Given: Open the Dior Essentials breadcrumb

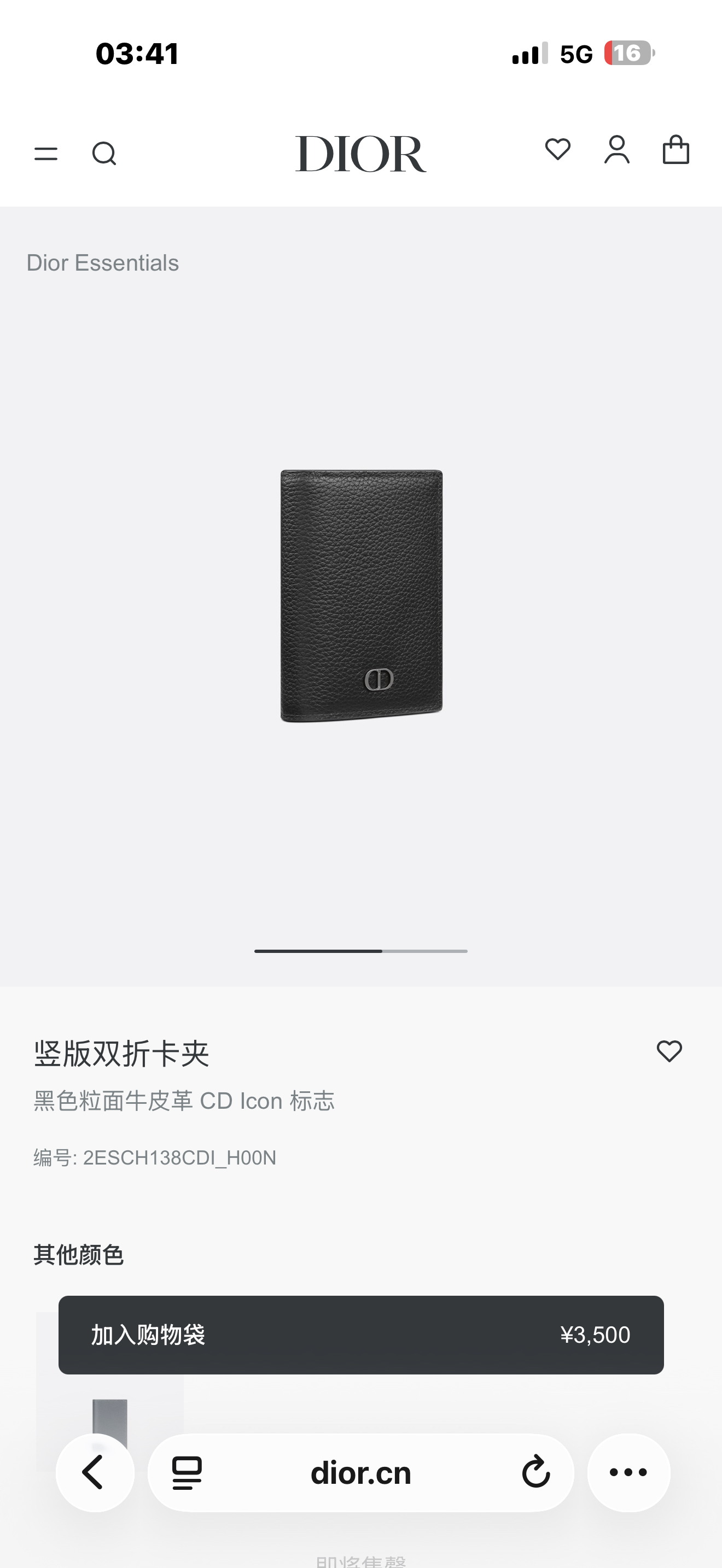Looking at the screenshot, I should coord(102,263).
